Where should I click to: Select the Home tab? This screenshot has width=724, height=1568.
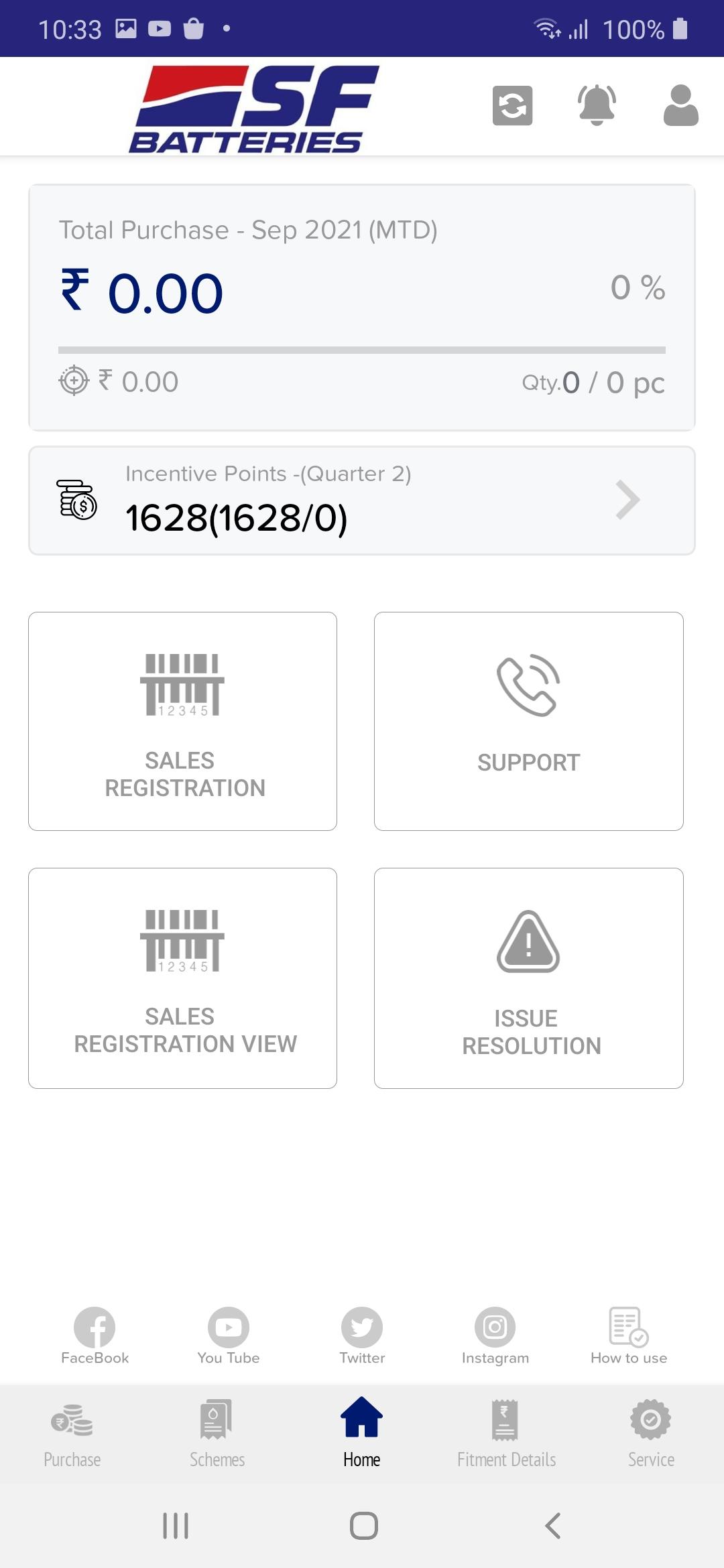click(362, 1433)
